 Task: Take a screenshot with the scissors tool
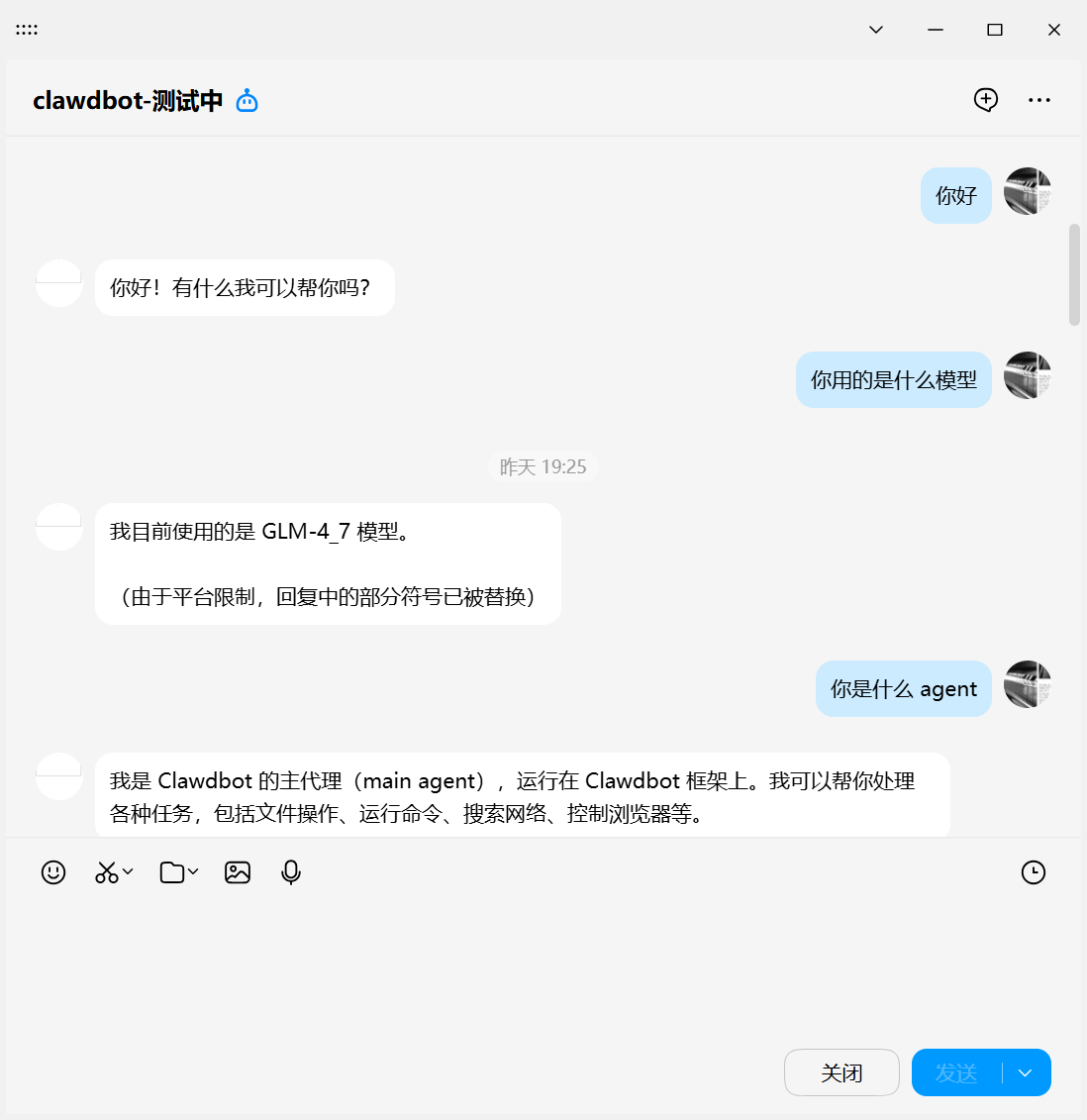(106, 872)
